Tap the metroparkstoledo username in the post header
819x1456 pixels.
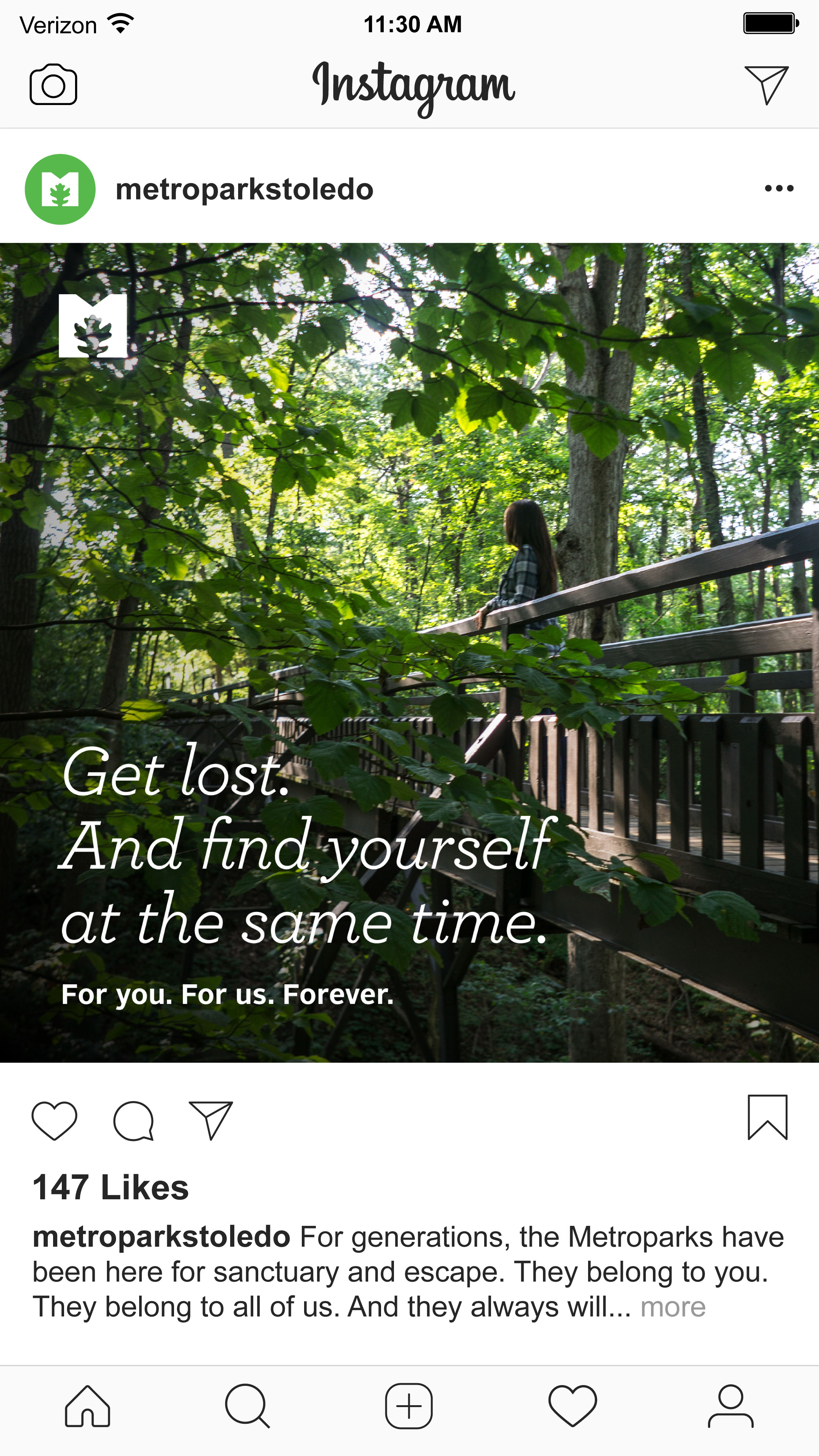point(244,189)
